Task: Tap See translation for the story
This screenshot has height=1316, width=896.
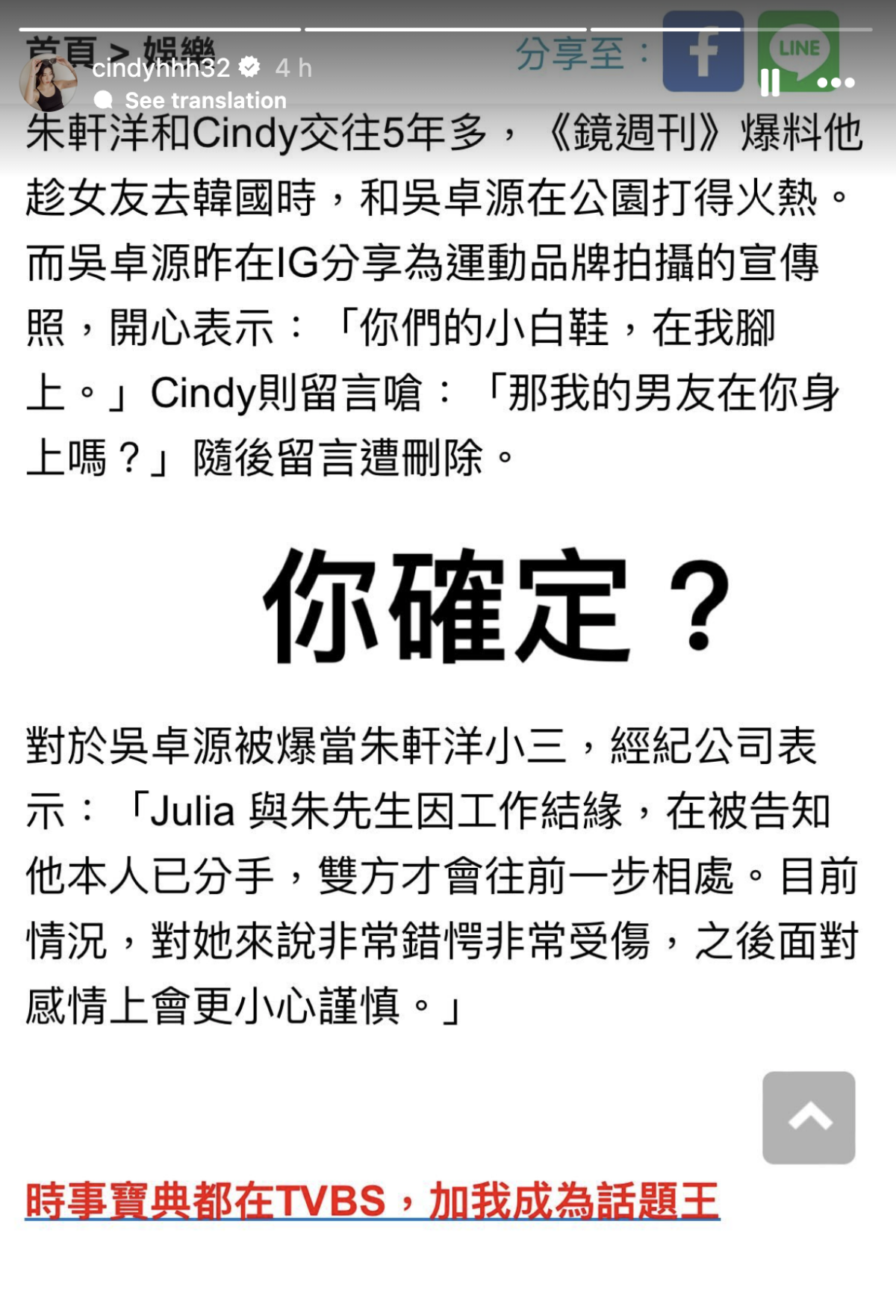Action: [x=205, y=100]
